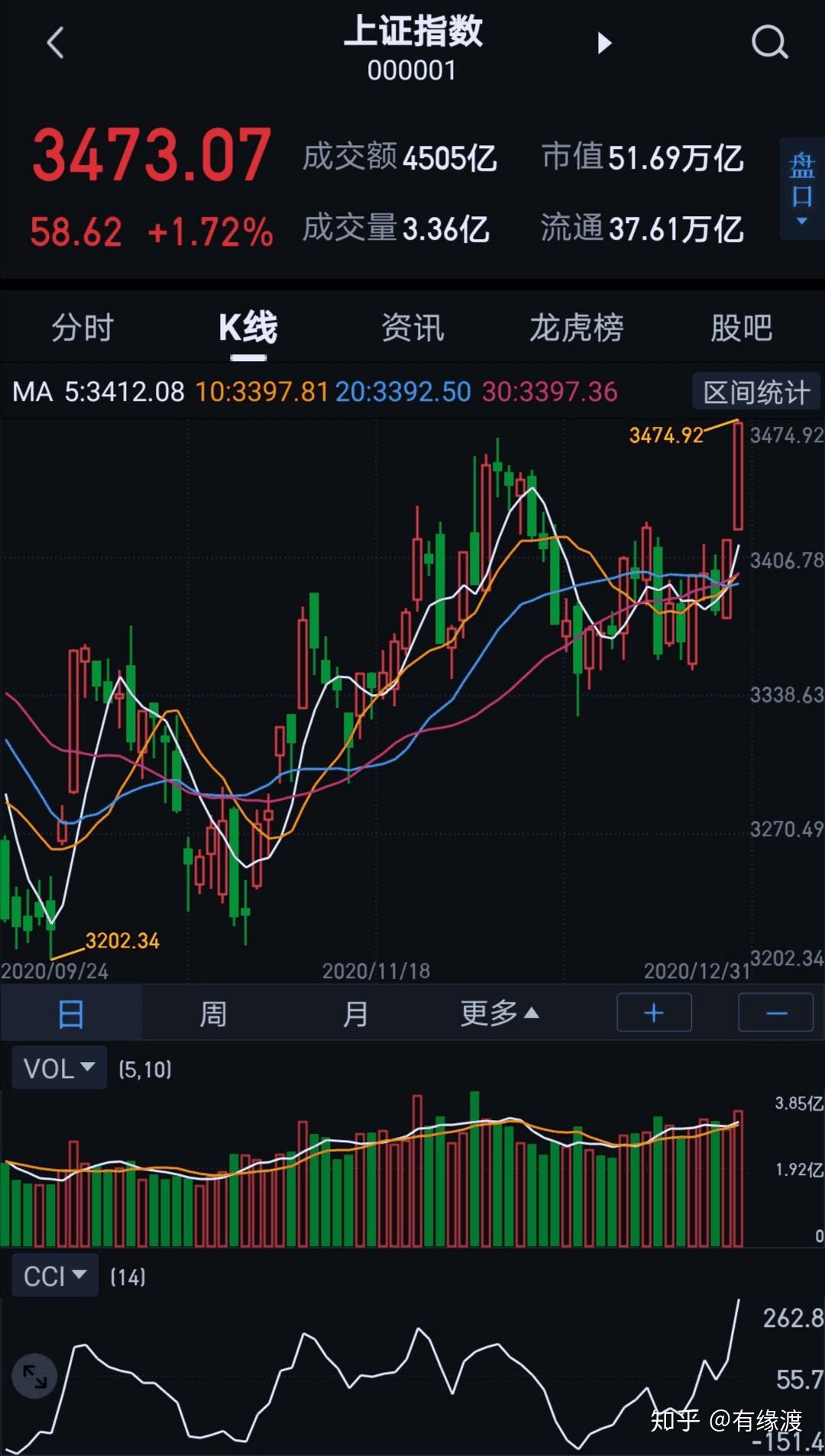The image size is (825, 1456).
Task: Click the forward play arrow next to 上证指数
Action: coord(603,44)
